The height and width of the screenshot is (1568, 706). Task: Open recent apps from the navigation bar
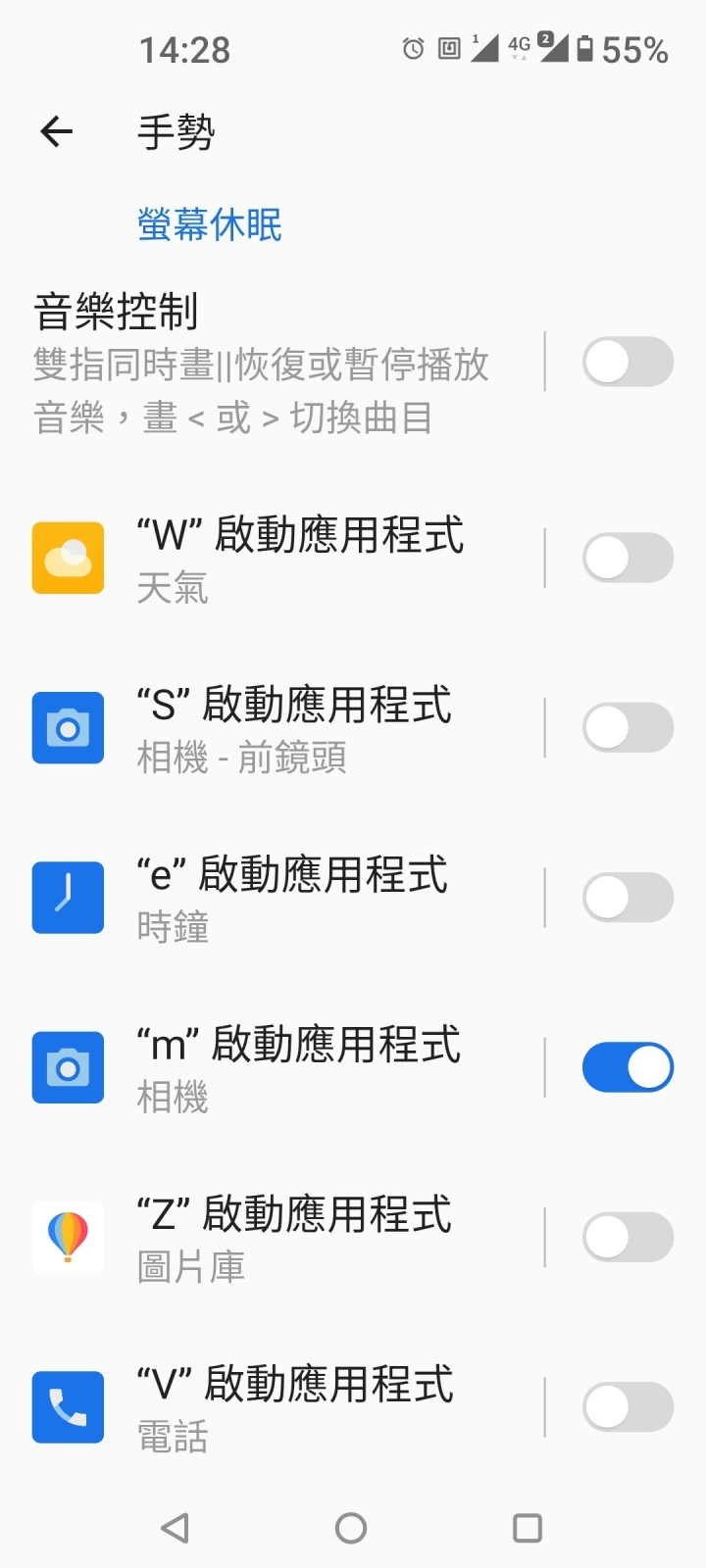[x=528, y=1528]
